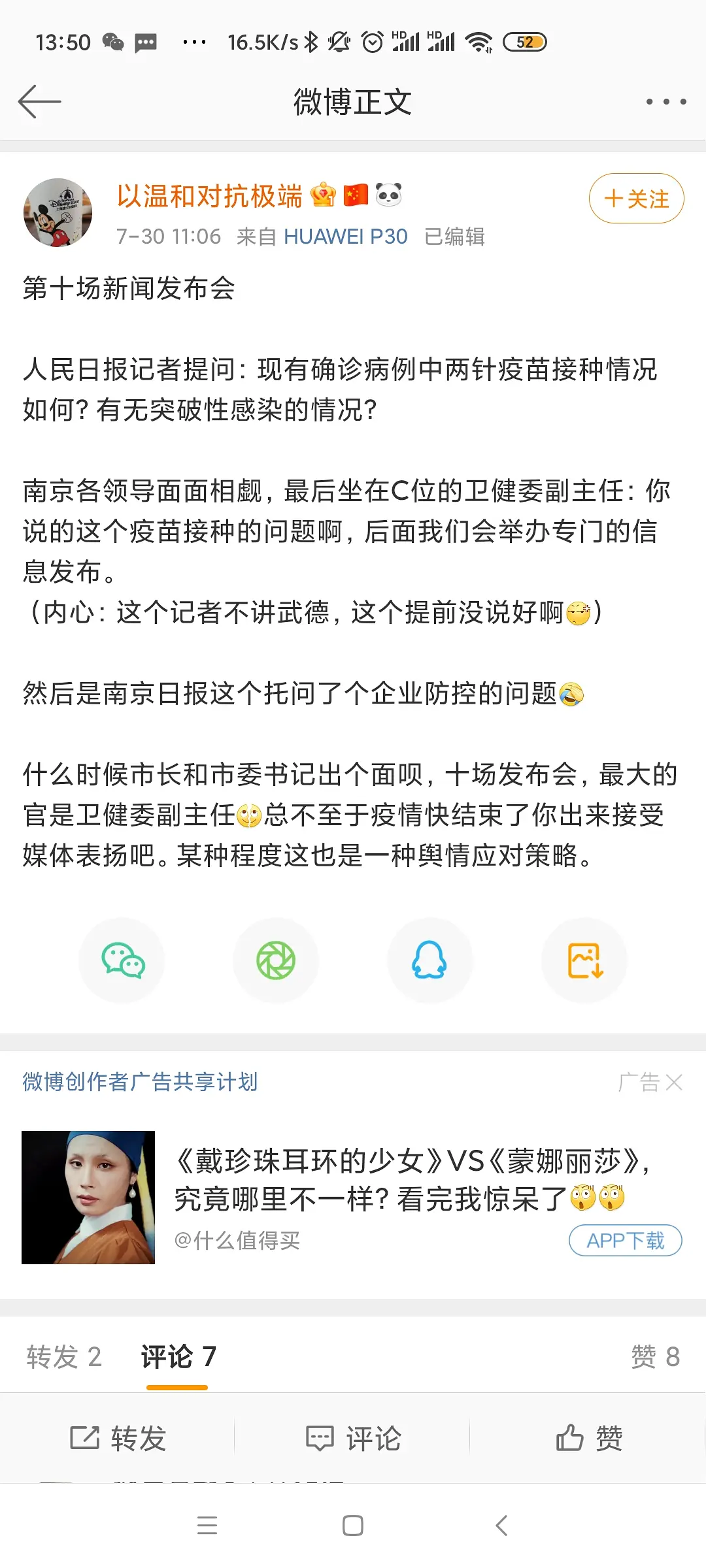This screenshot has height=1568, width=706.
Task: Write a comment using the bottom 评论 button
Action: [x=353, y=1438]
